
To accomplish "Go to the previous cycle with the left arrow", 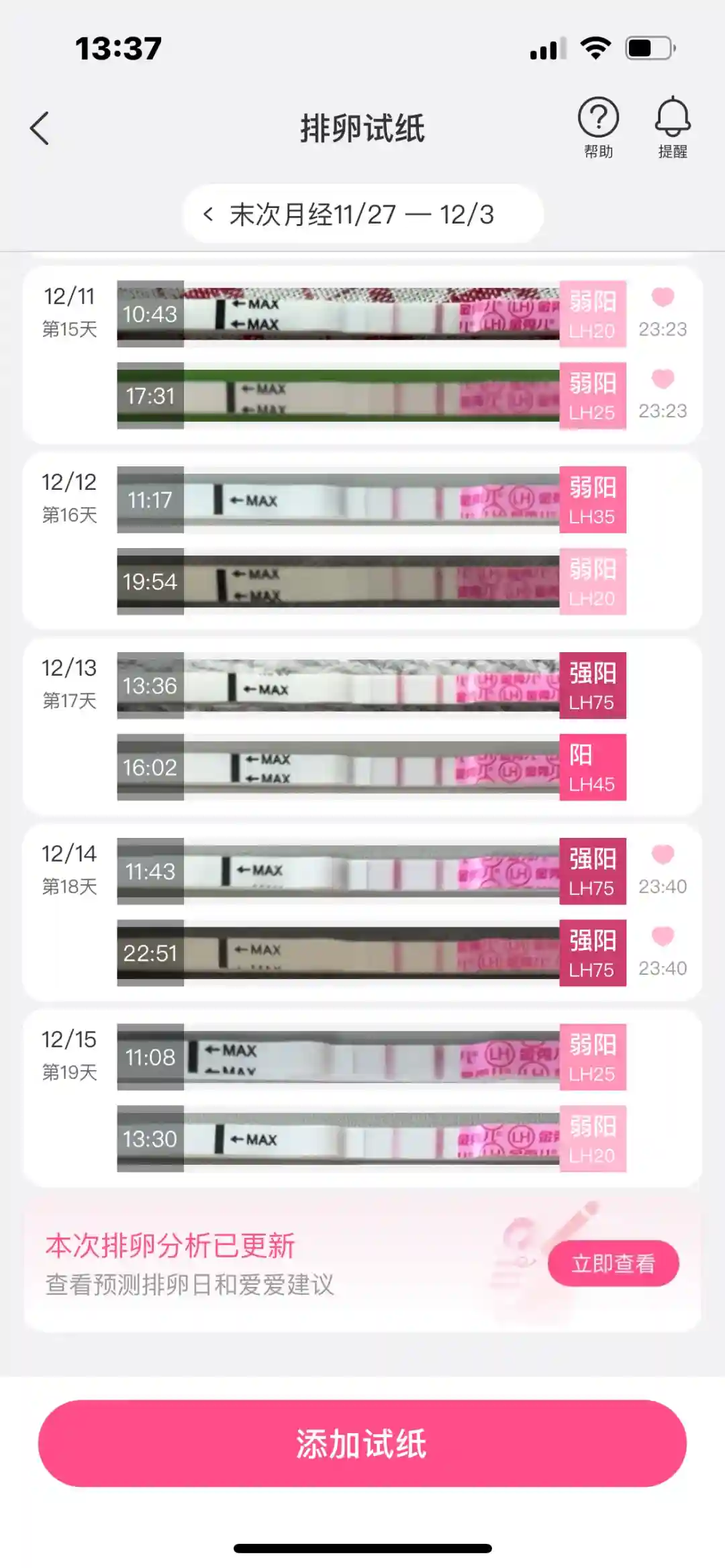I will [209, 215].
